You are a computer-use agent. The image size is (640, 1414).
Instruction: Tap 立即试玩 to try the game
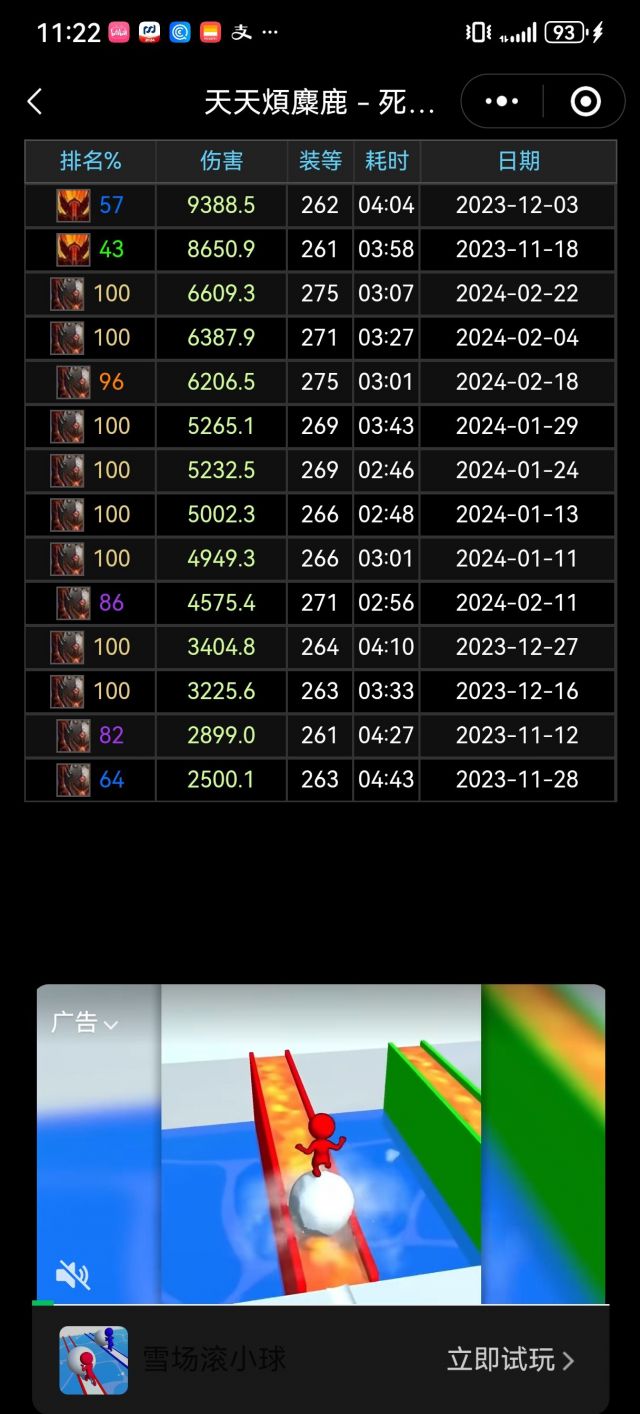point(510,1359)
